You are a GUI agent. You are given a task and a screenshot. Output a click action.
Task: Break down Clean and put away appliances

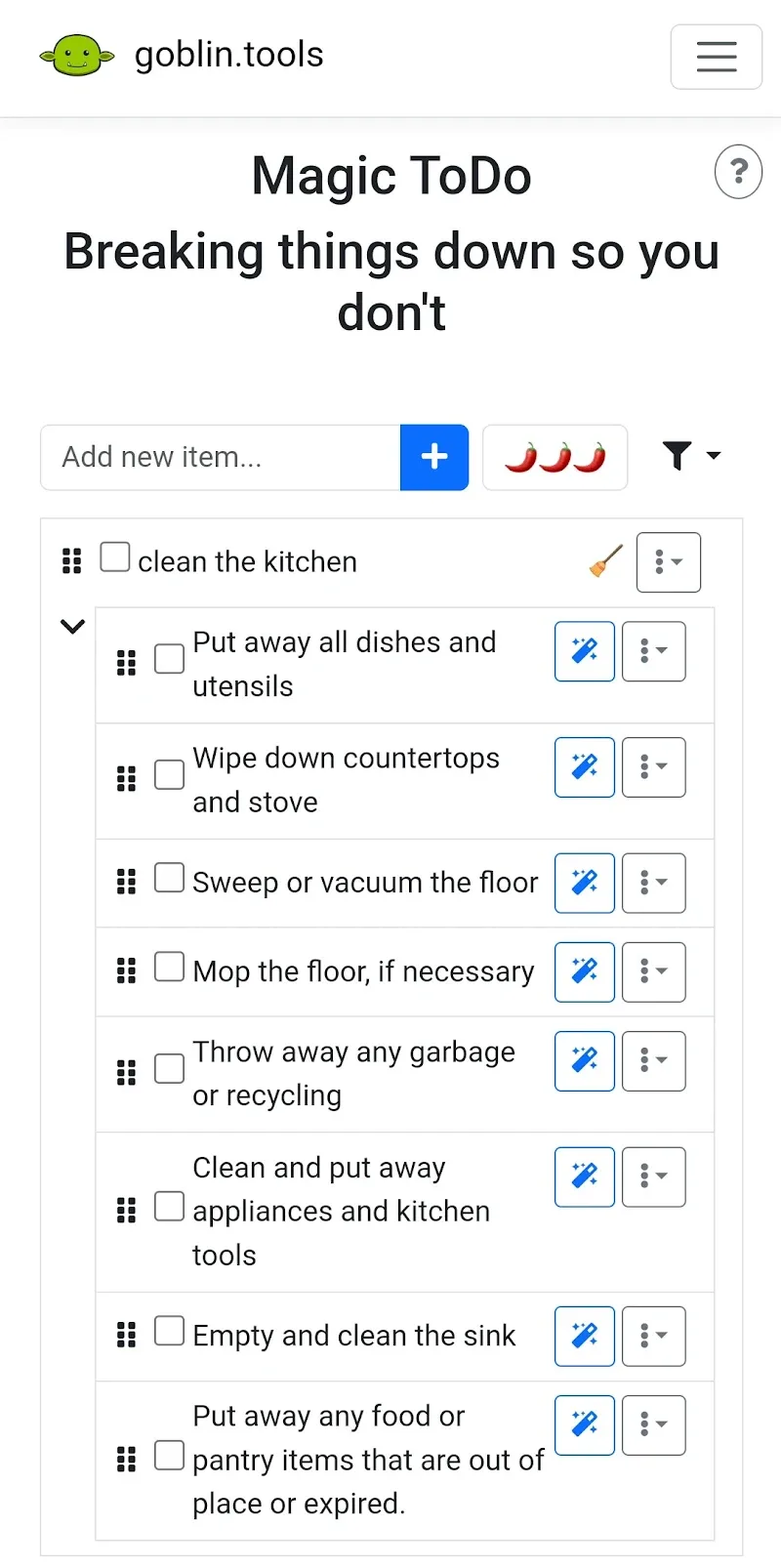click(584, 1176)
